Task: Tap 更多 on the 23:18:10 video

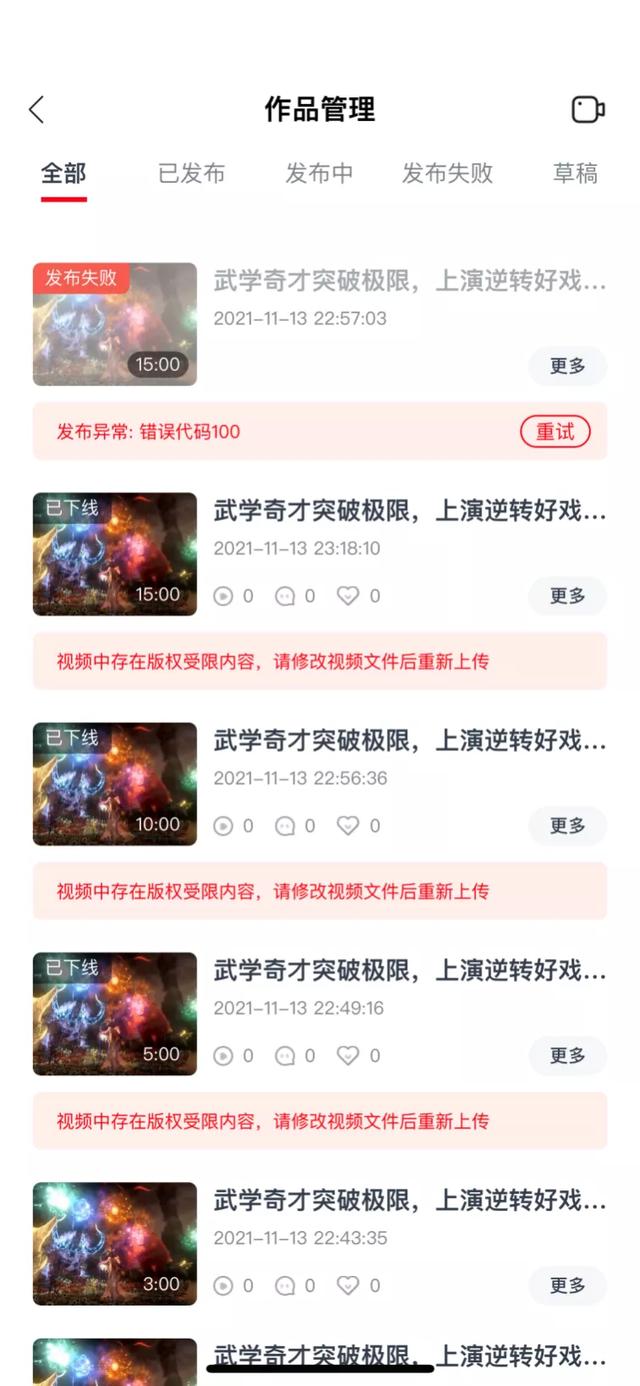Action: (x=567, y=596)
